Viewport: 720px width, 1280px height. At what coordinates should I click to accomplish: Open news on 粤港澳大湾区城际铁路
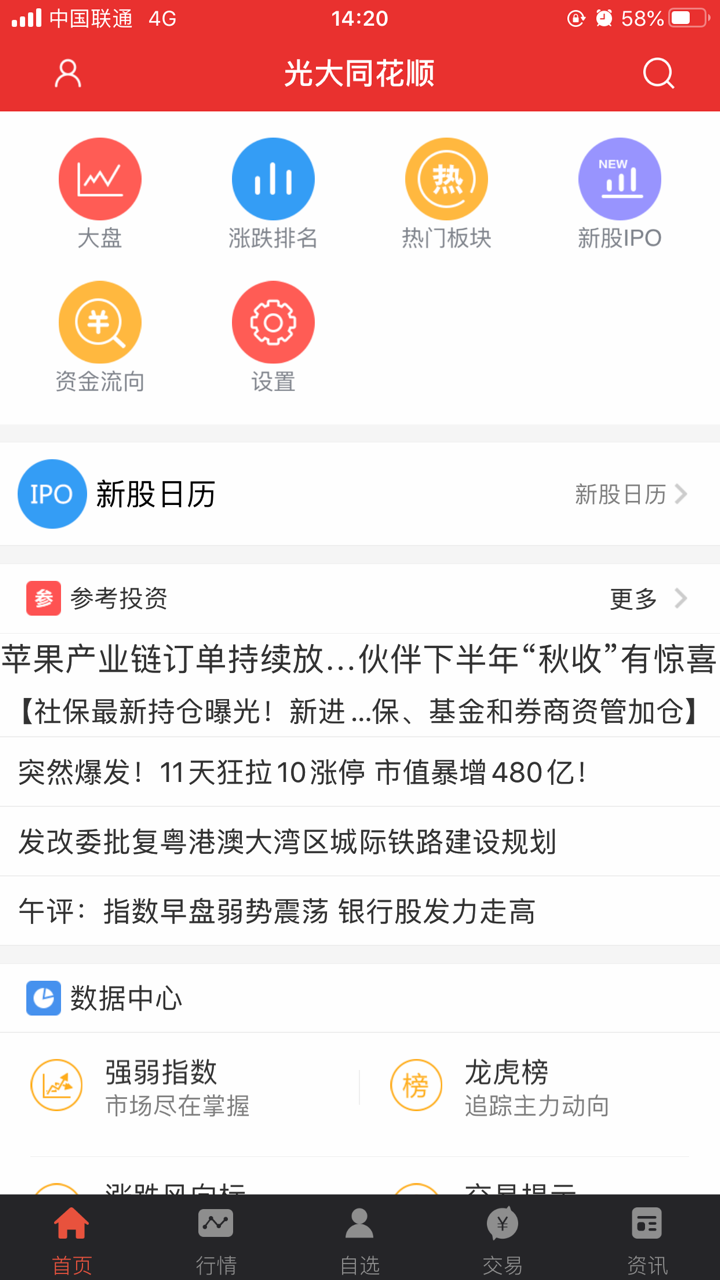[x=288, y=842]
